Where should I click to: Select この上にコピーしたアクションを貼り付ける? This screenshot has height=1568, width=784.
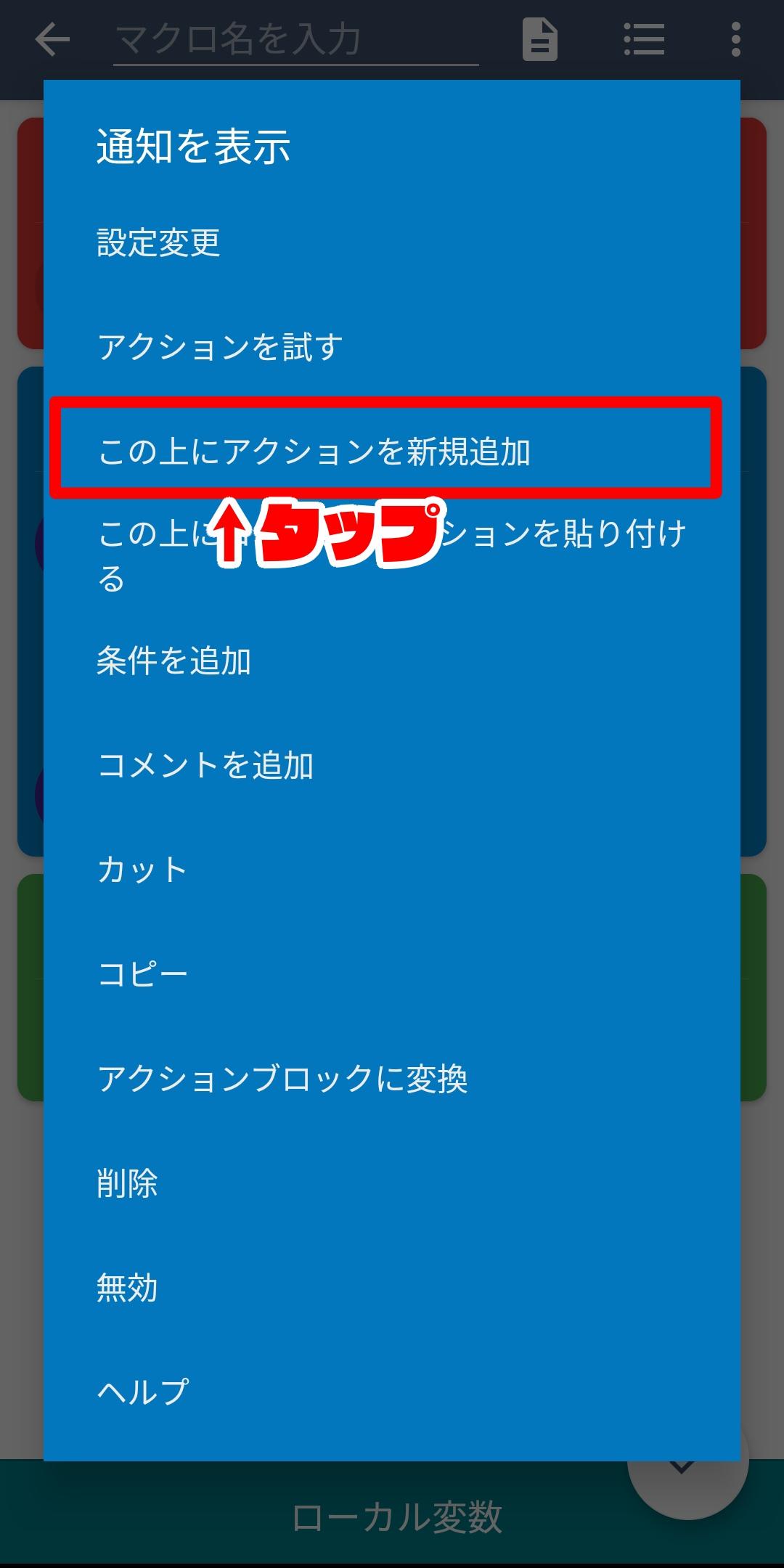(392, 556)
